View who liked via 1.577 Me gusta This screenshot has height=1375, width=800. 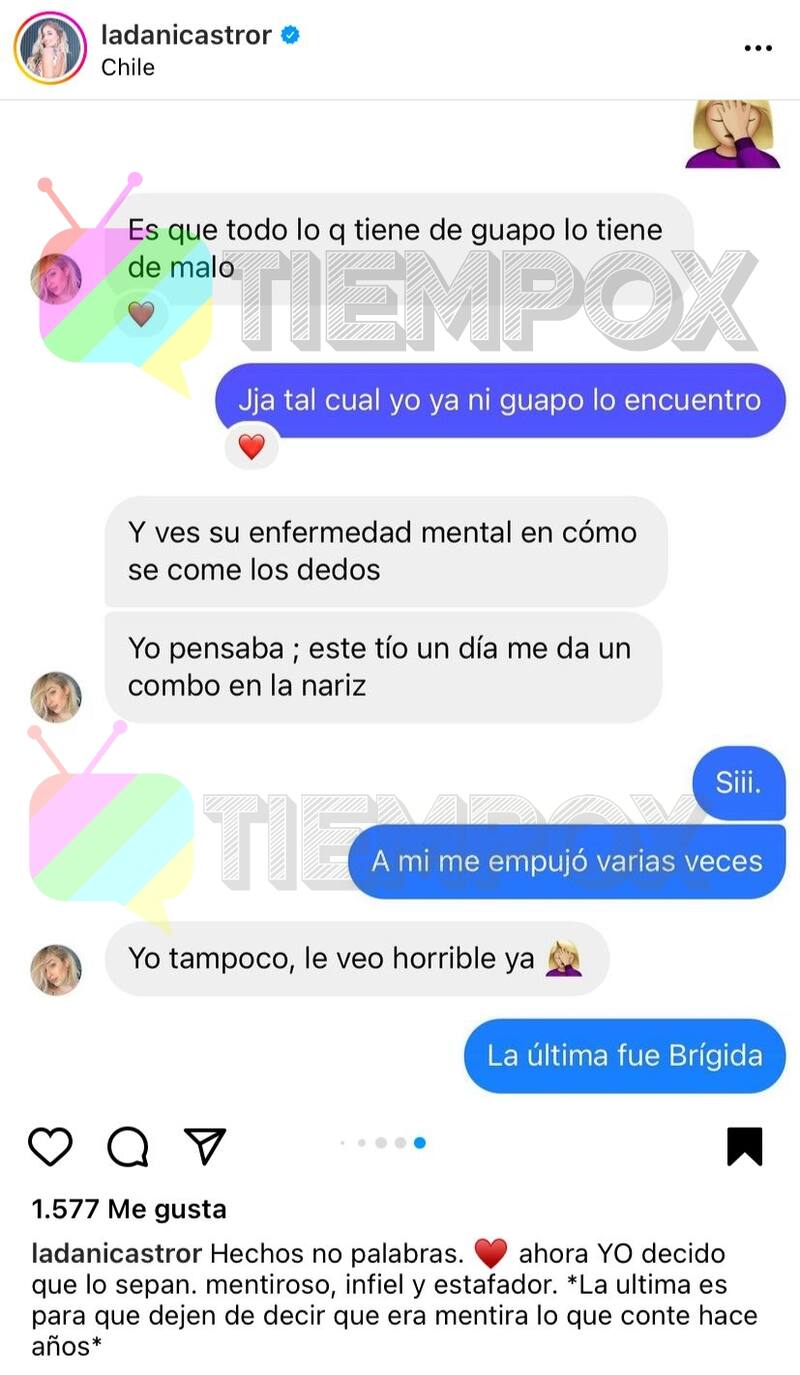[x=129, y=1209]
